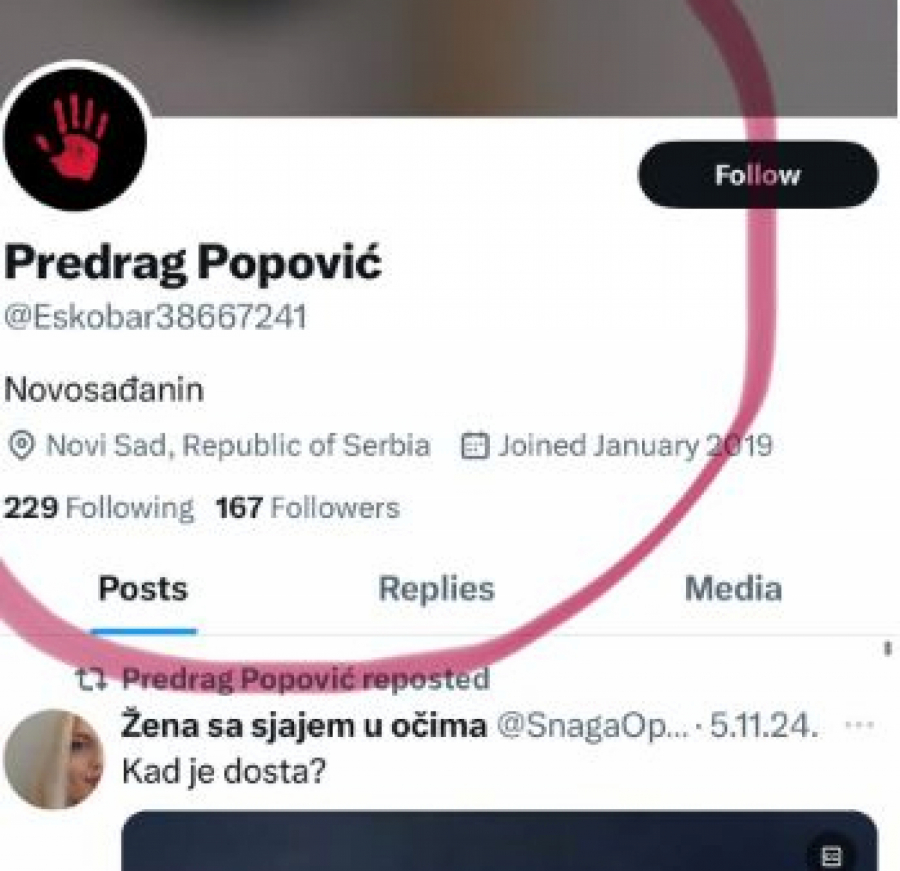Screen dimensions: 900x871
Task: View the 167 Followers list
Action: pos(307,508)
